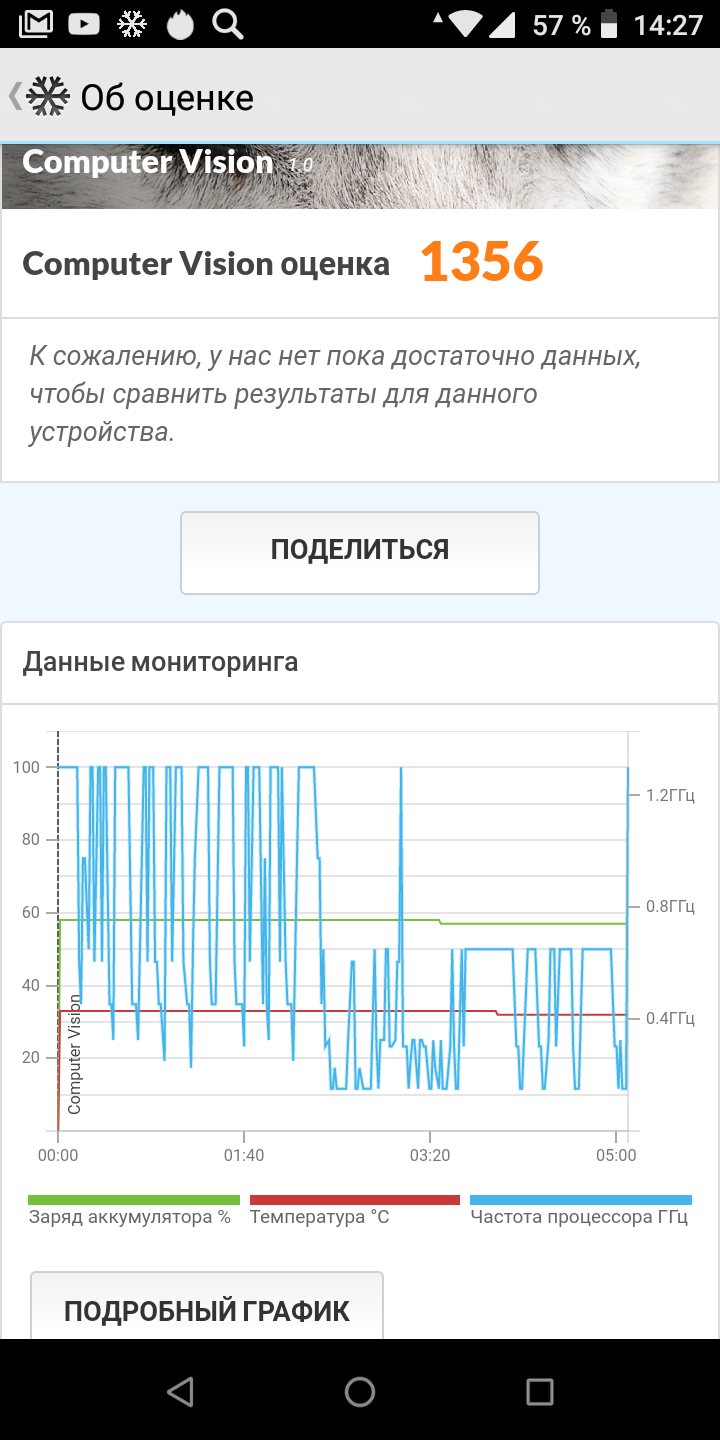The height and width of the screenshot is (1440, 720).
Task: Tap the system back button
Action: (x=180, y=1391)
